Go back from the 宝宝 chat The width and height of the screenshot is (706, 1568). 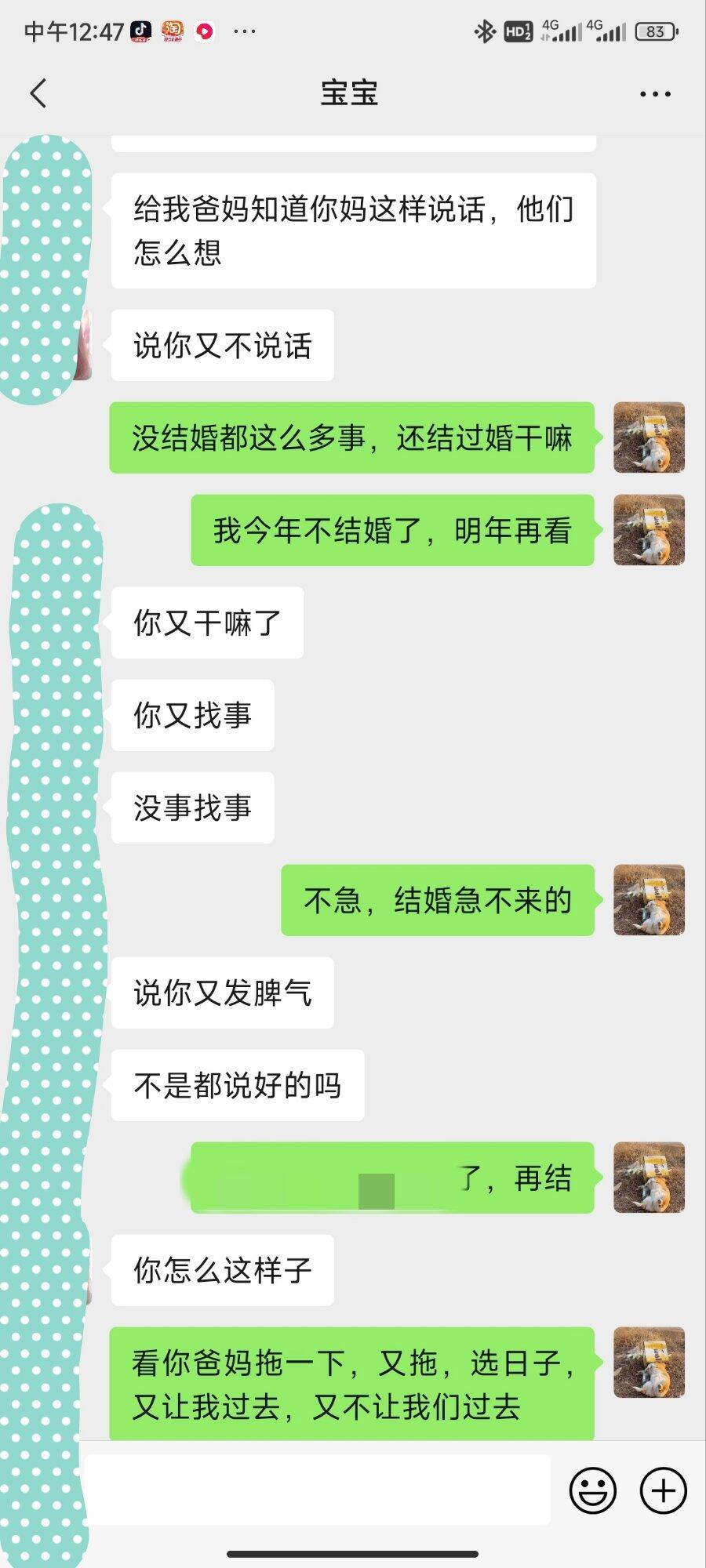pyautogui.click(x=38, y=93)
